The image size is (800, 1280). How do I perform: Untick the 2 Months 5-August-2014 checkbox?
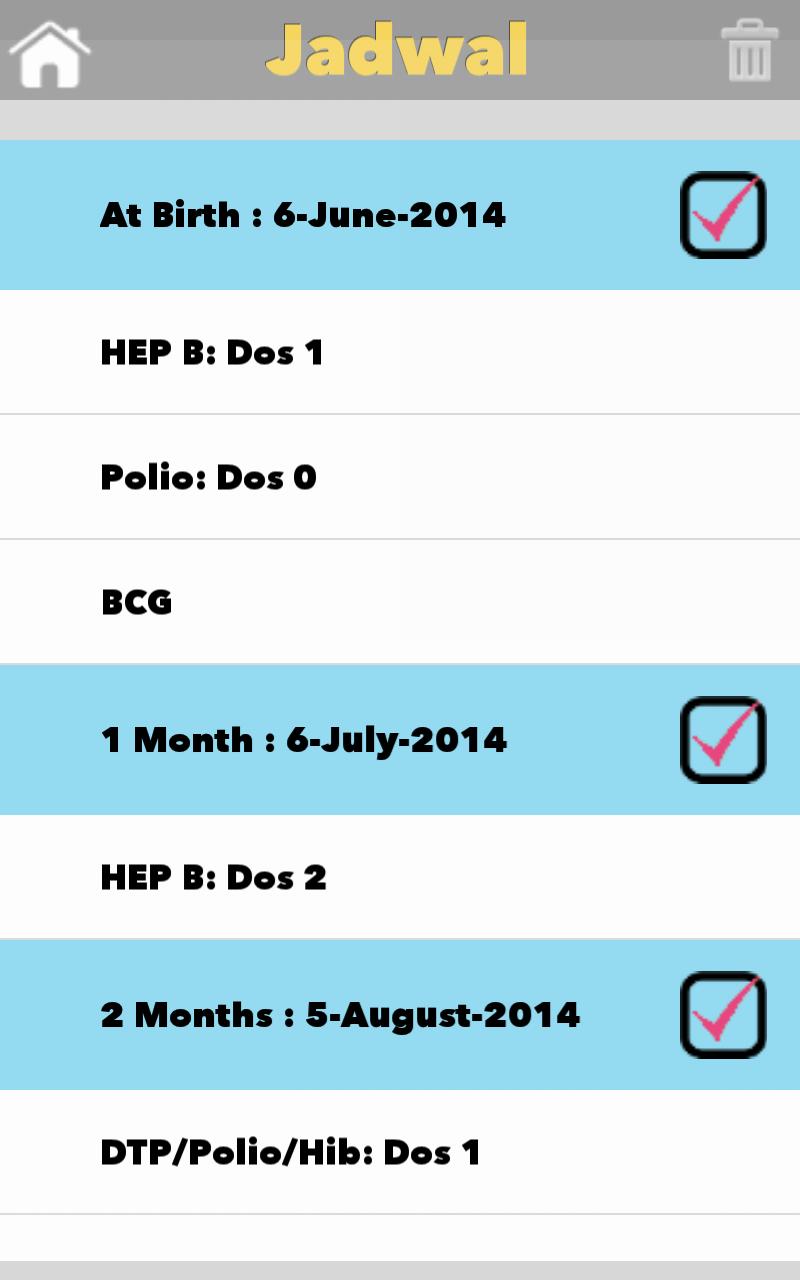point(723,1015)
